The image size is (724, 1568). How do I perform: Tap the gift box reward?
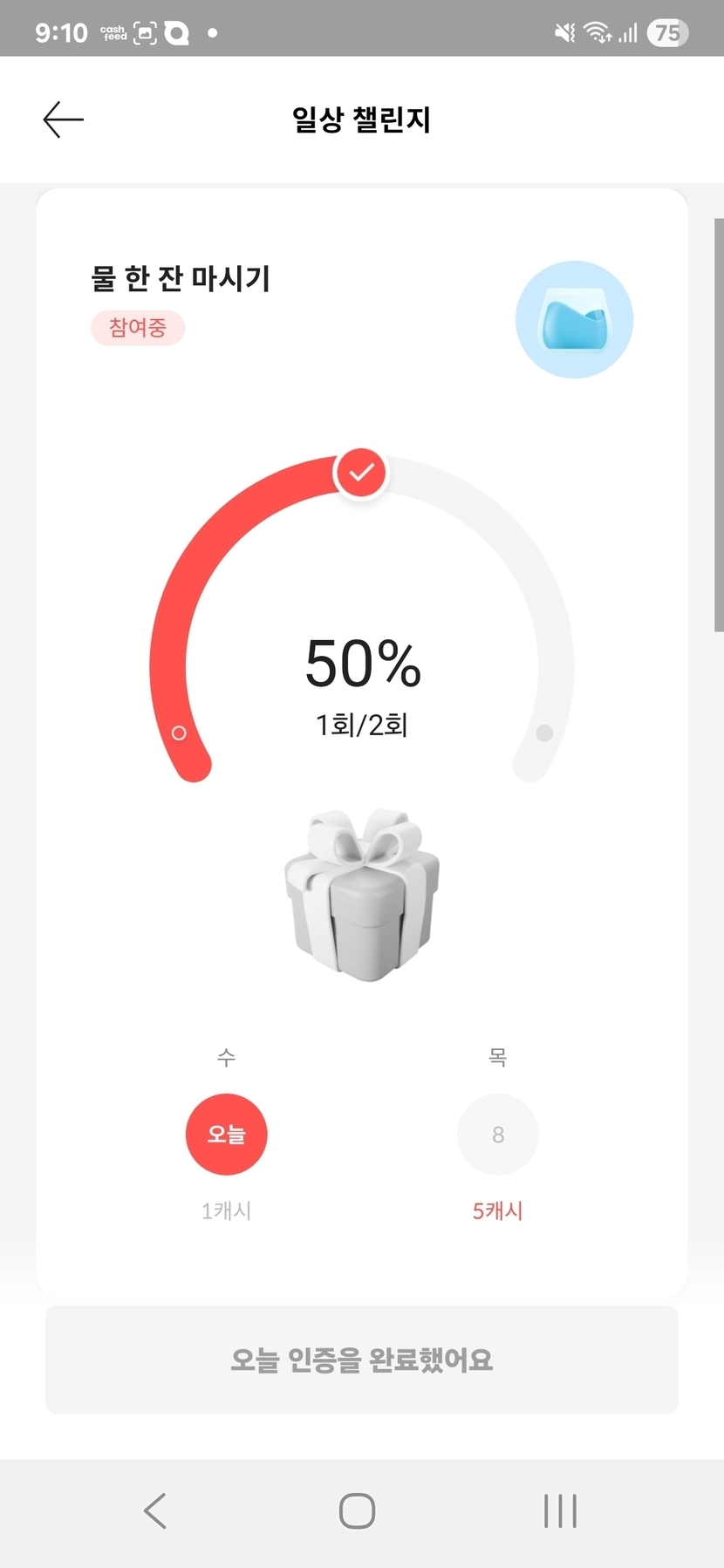(362, 896)
